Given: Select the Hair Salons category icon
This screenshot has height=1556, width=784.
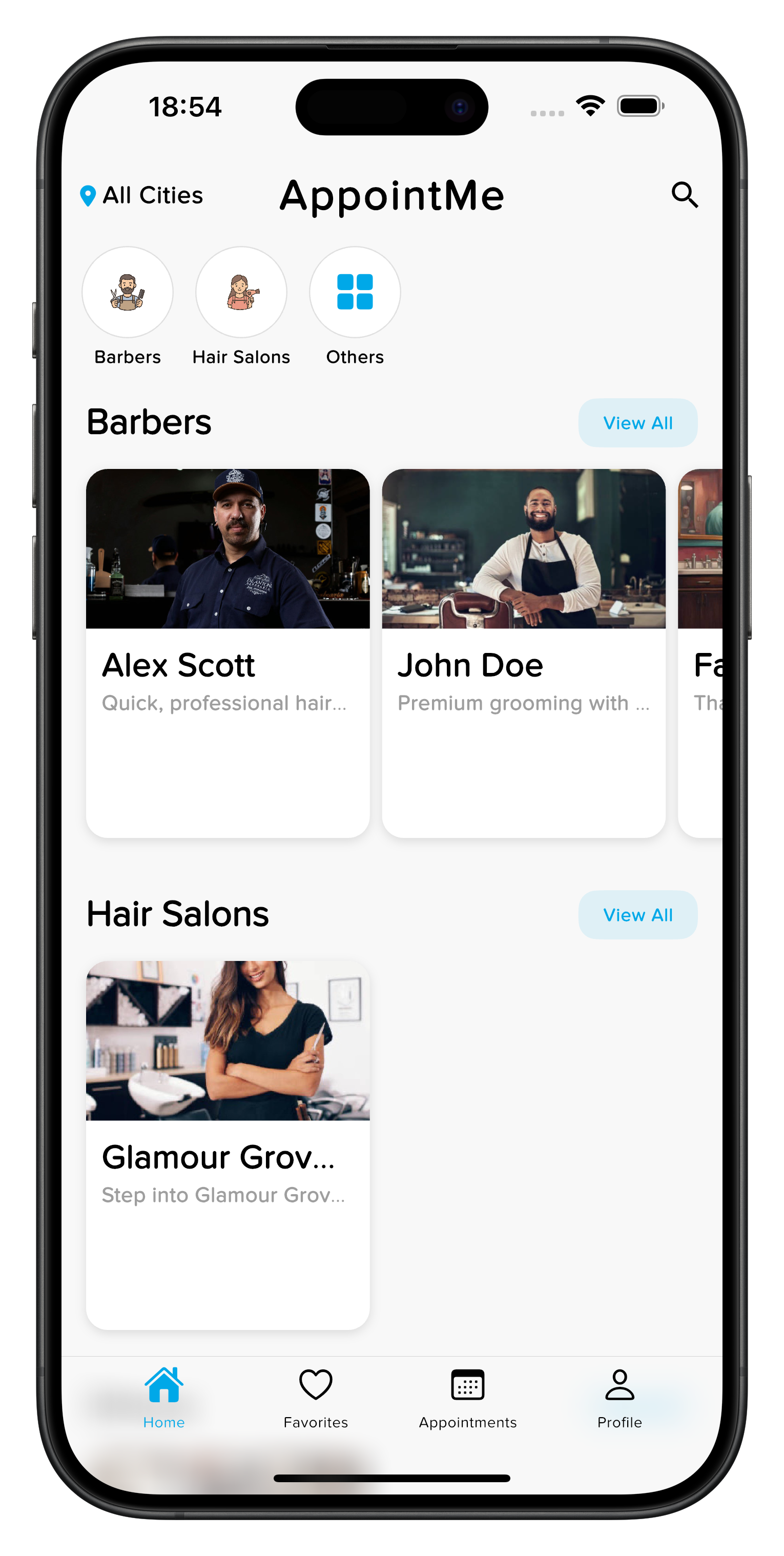Looking at the screenshot, I should pos(240,292).
